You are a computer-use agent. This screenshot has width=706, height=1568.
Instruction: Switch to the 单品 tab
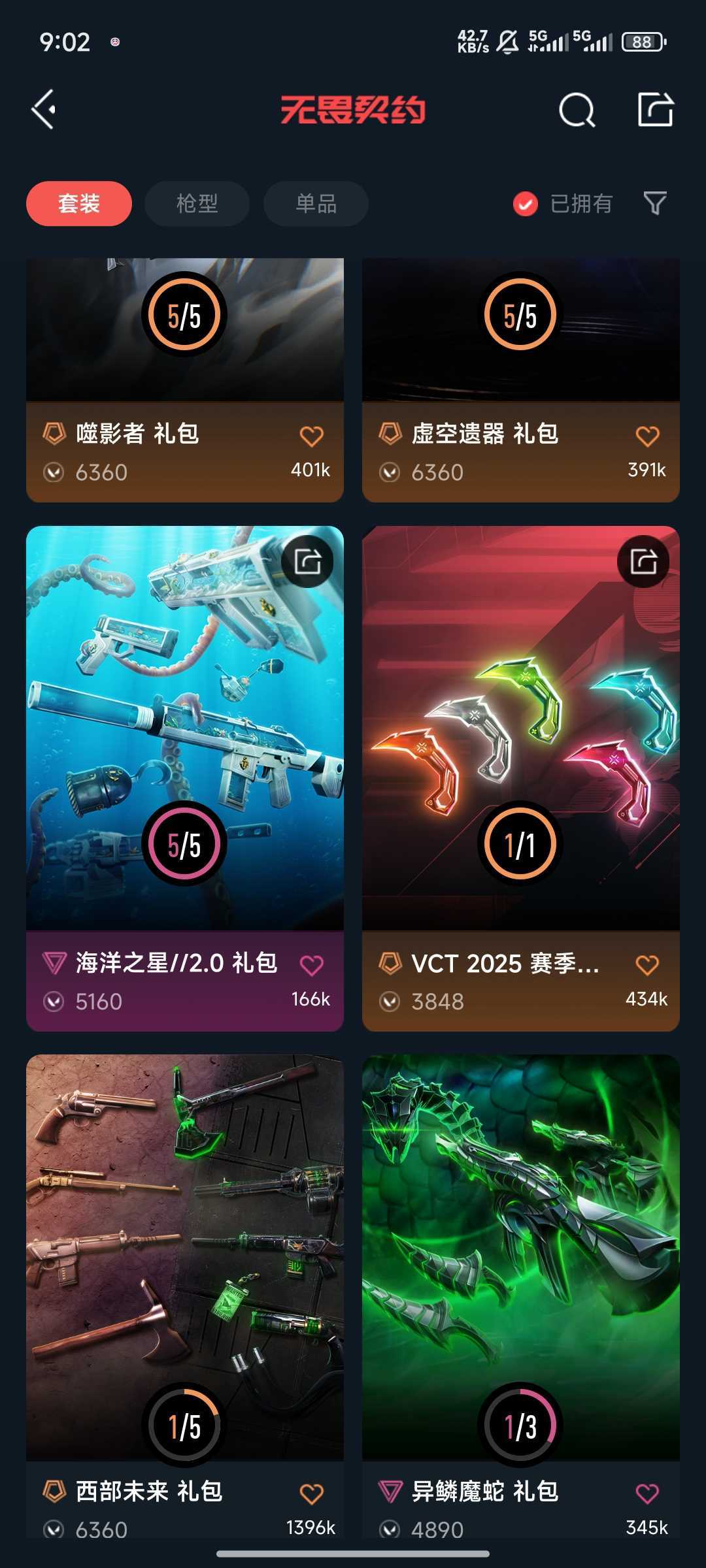tap(316, 203)
